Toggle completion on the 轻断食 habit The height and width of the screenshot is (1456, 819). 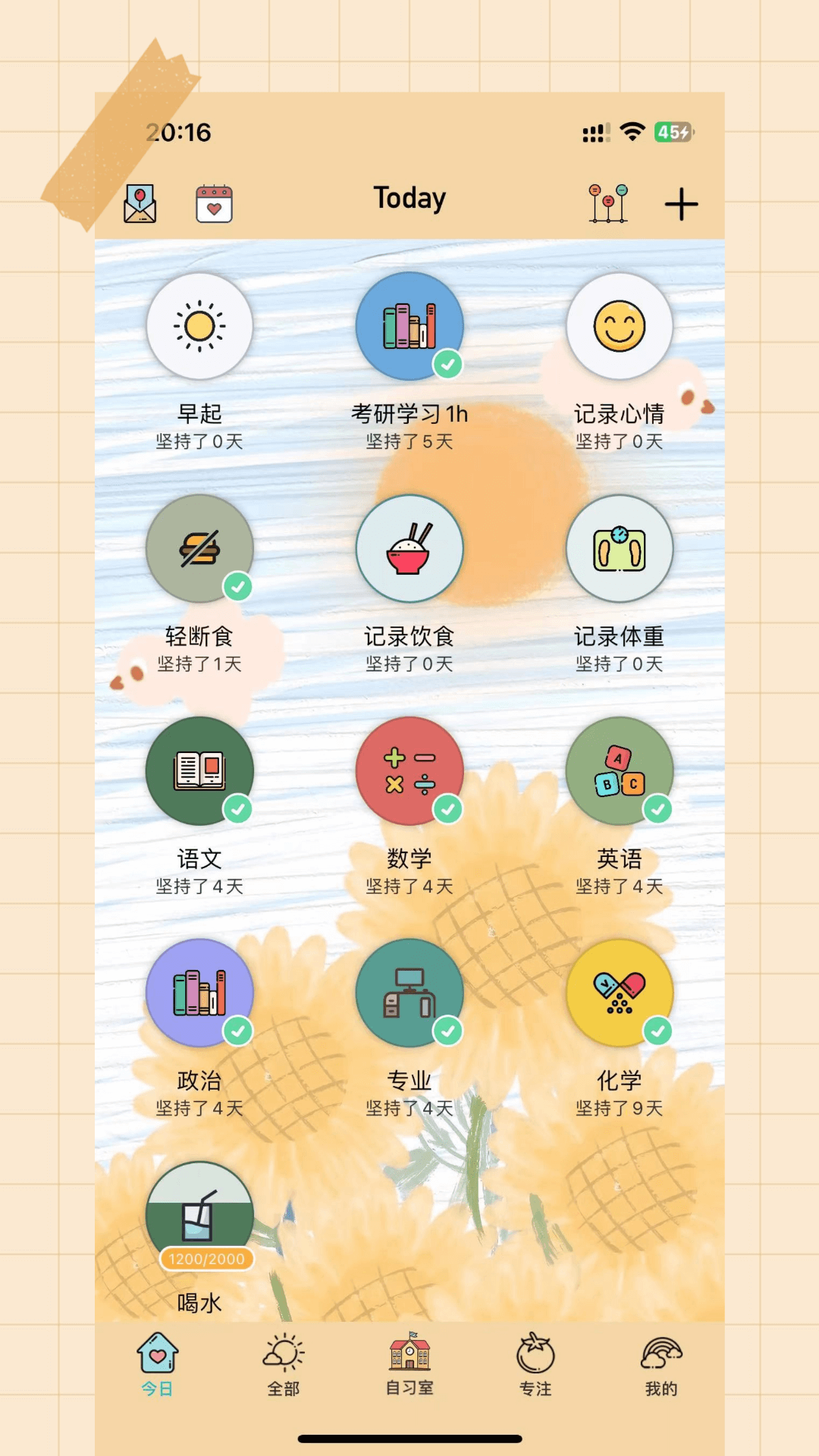coord(237,586)
